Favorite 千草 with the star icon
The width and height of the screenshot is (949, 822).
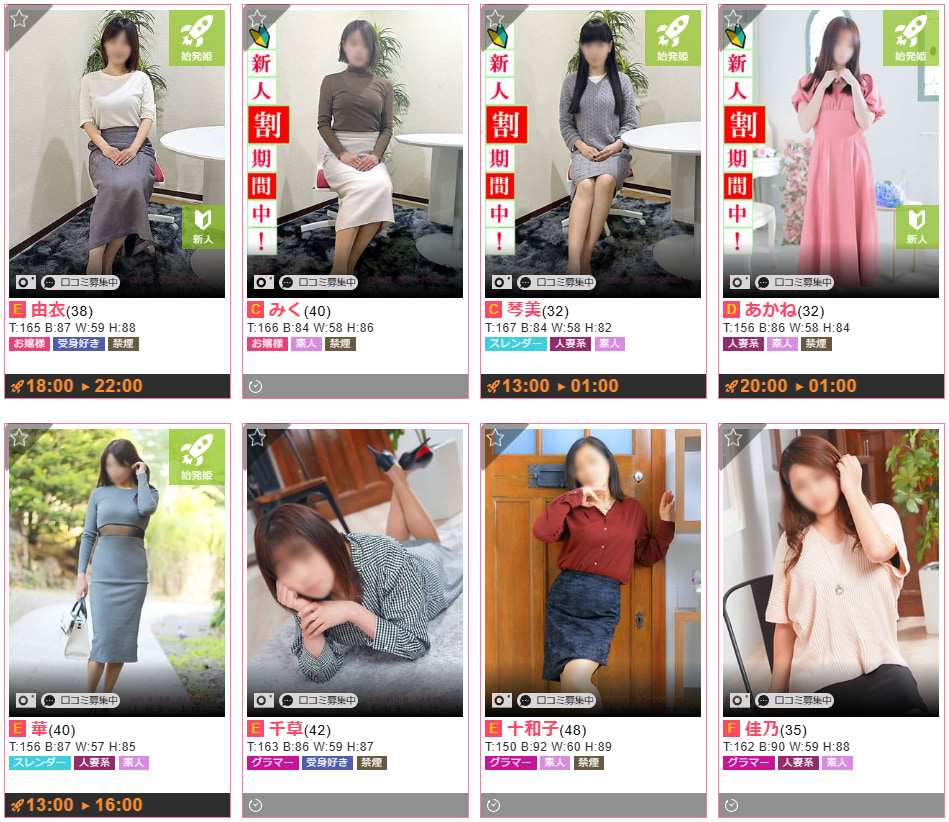pos(257,437)
